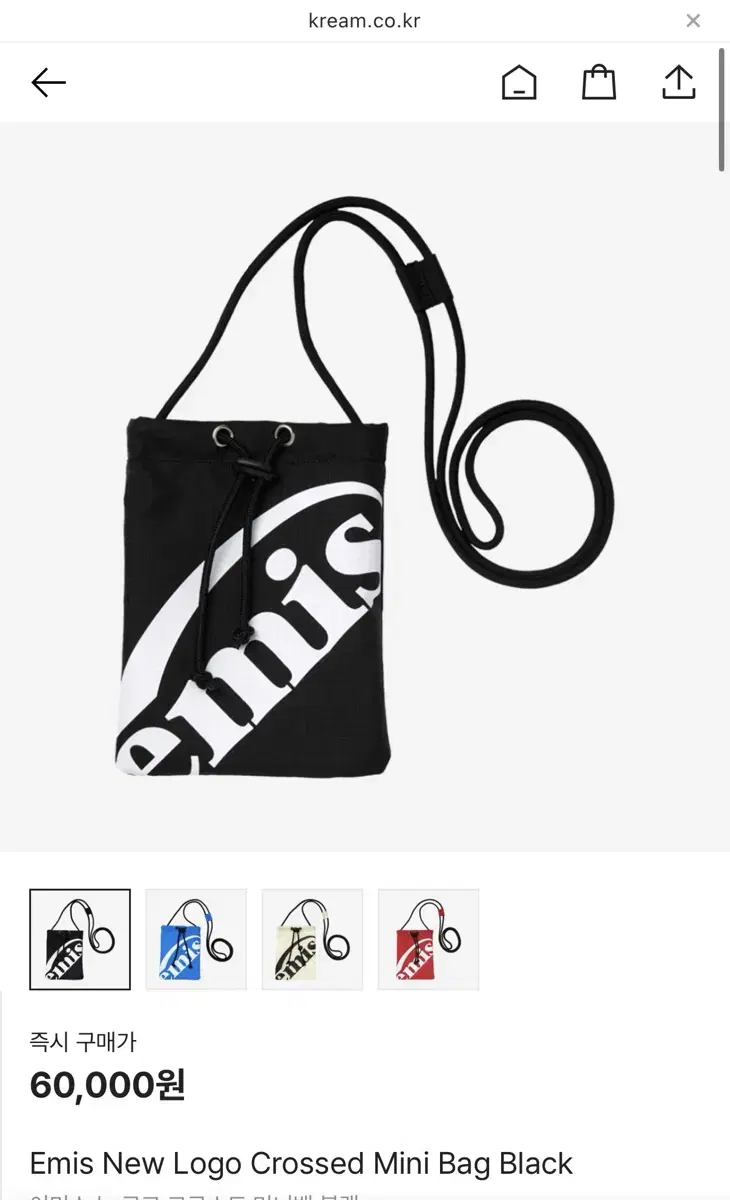Viewport: 730px width, 1200px height.
Task: Tap the currently selected black variant's border highlight
Action: click(x=80, y=892)
